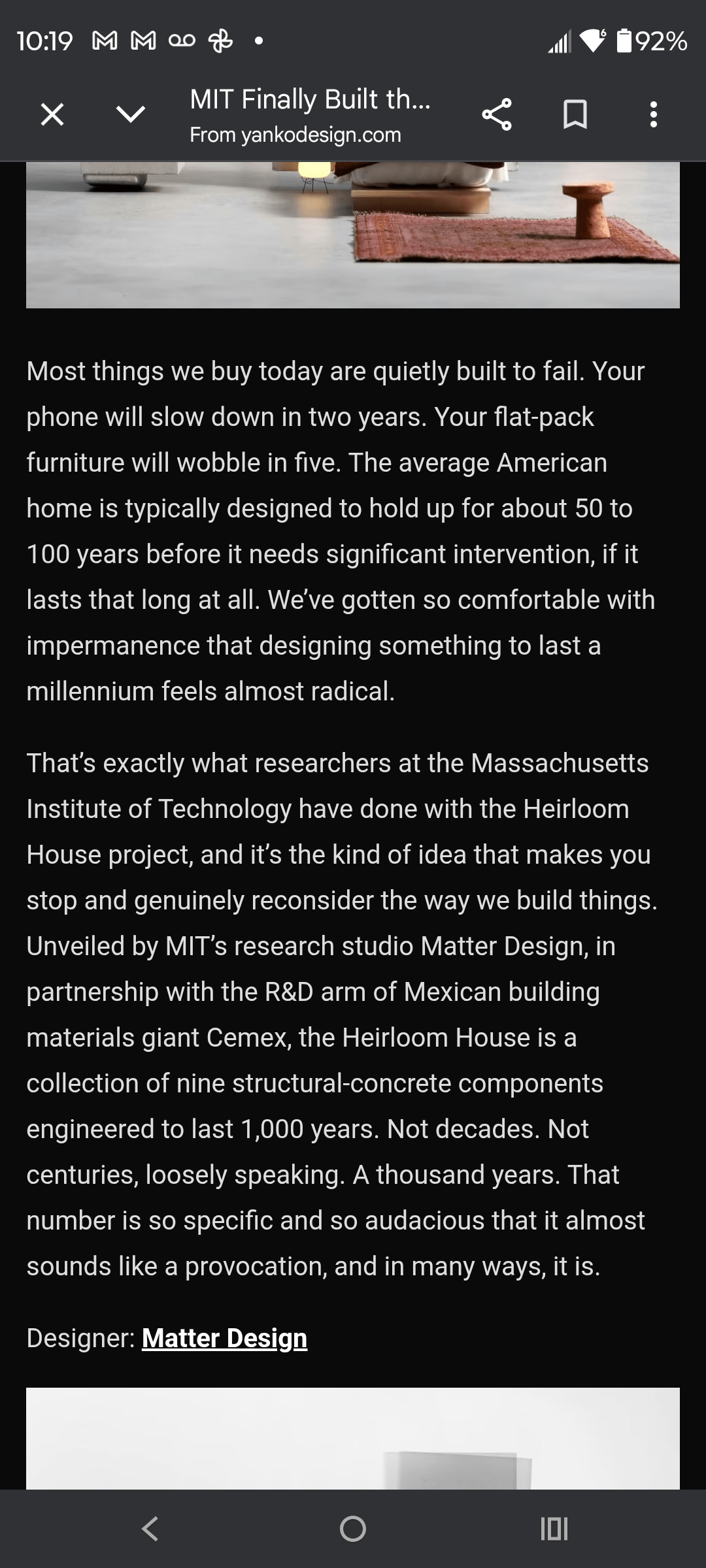
Task: Open recent apps from the navigation bar
Action: pos(554,1529)
